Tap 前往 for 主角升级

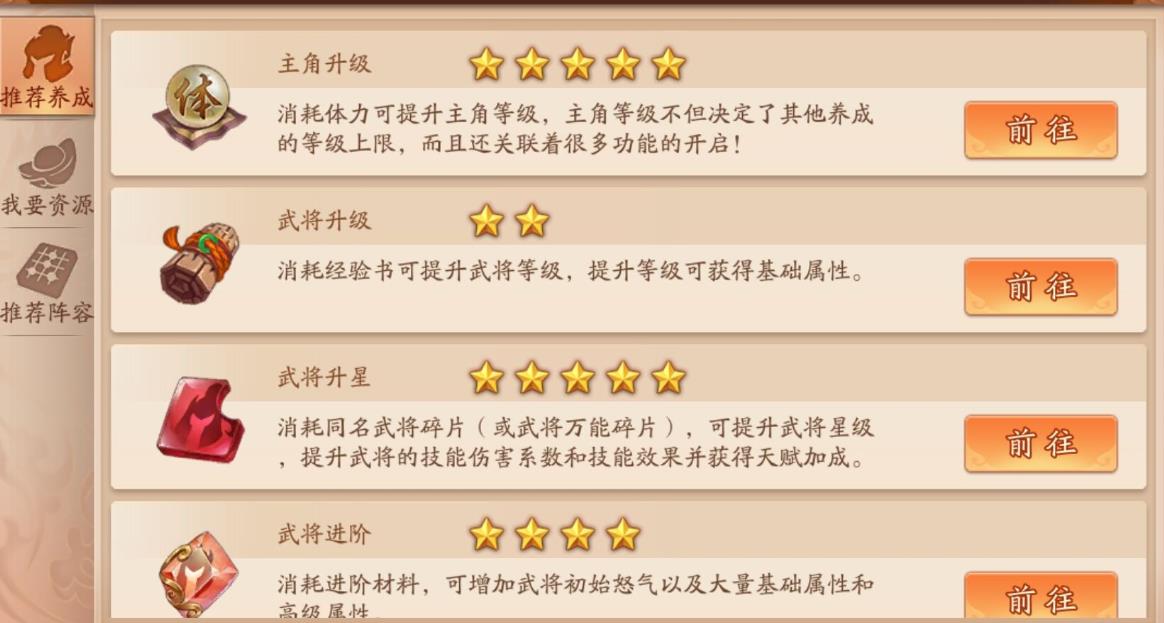1040,130
